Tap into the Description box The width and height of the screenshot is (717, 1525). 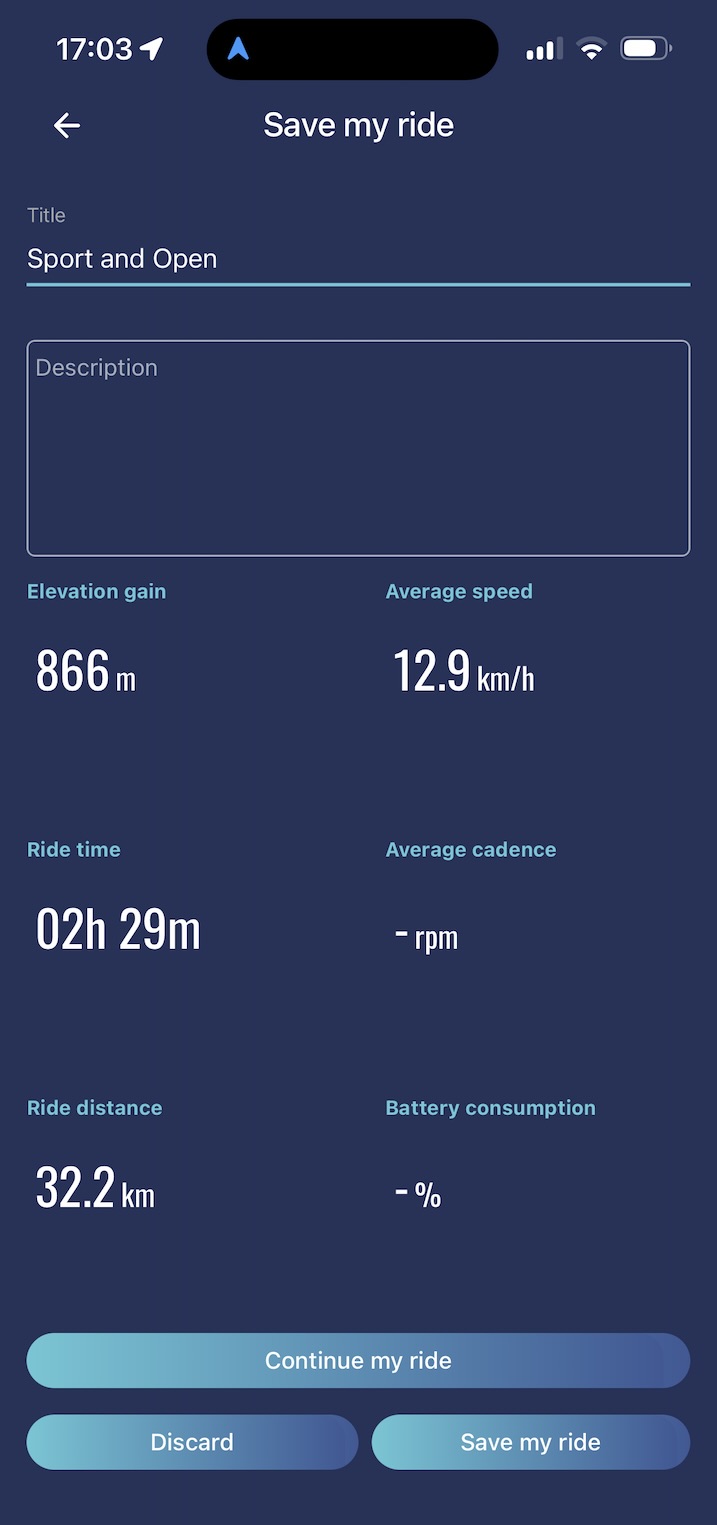pyautogui.click(x=358, y=448)
